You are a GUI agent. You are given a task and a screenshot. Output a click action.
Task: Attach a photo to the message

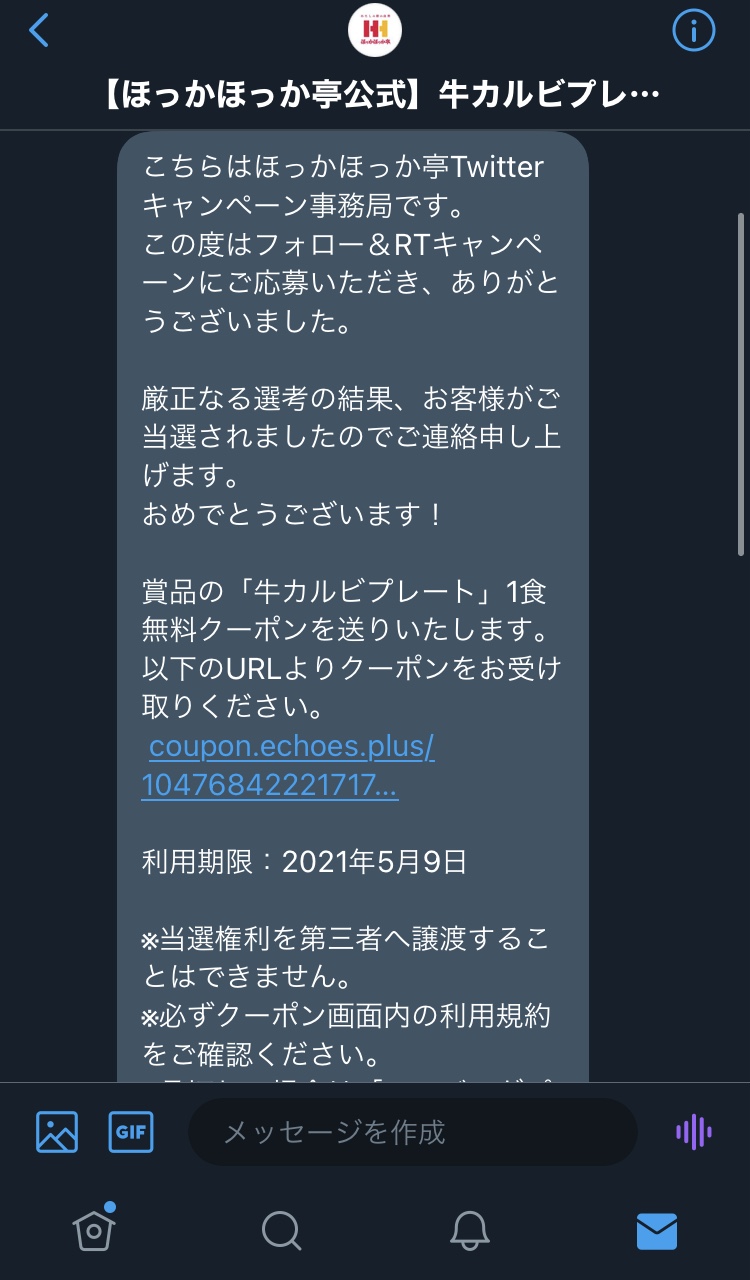[57, 1132]
